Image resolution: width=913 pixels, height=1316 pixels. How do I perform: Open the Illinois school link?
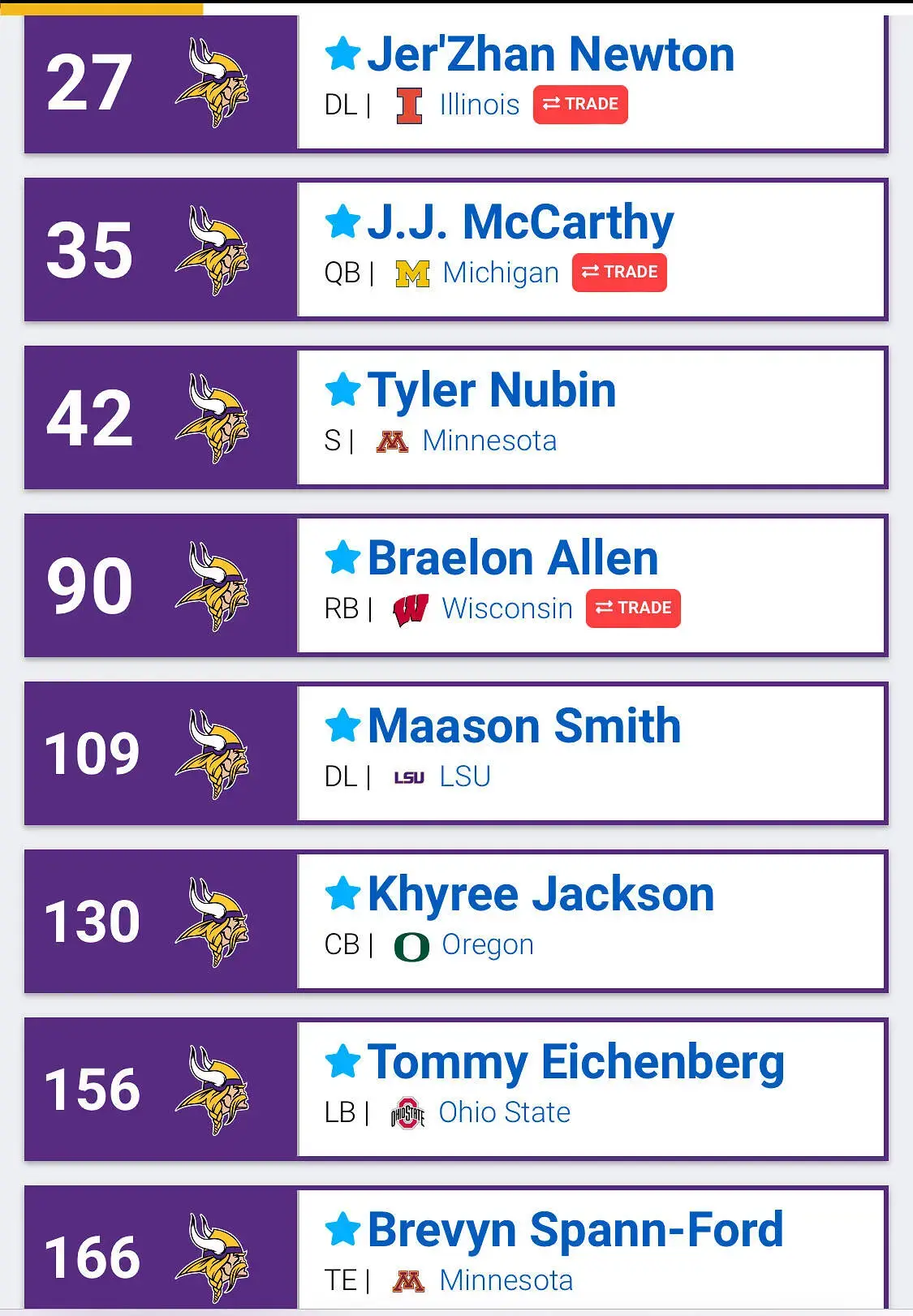pos(479,105)
